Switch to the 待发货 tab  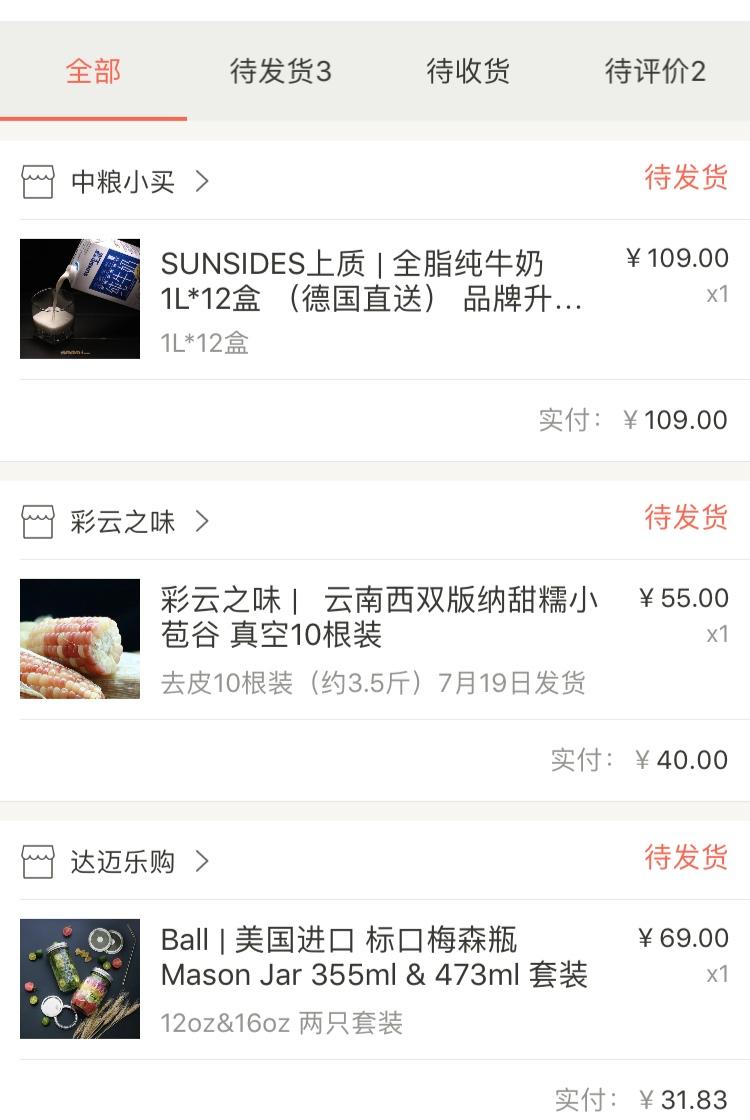(x=280, y=72)
